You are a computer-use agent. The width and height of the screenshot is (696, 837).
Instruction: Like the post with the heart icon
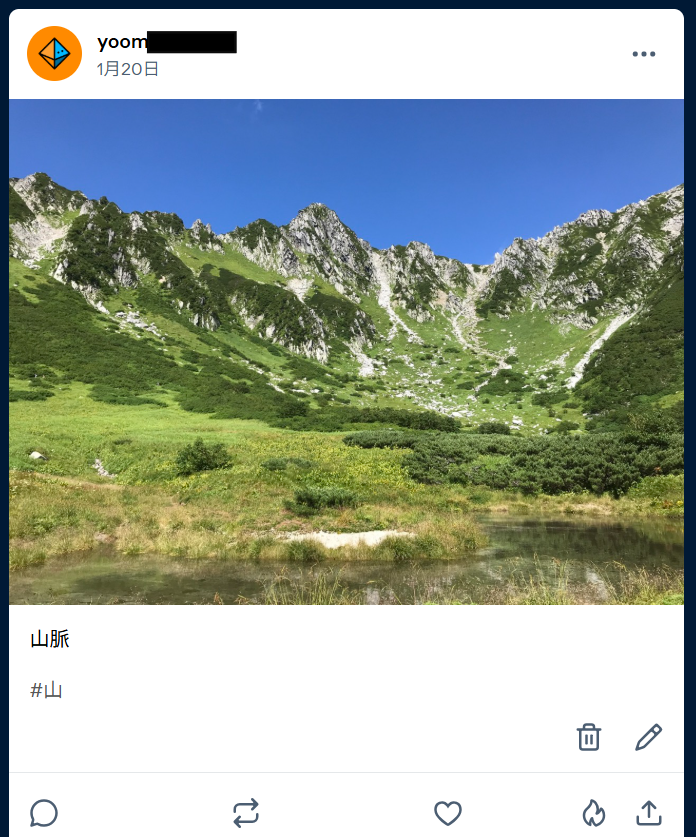(448, 812)
